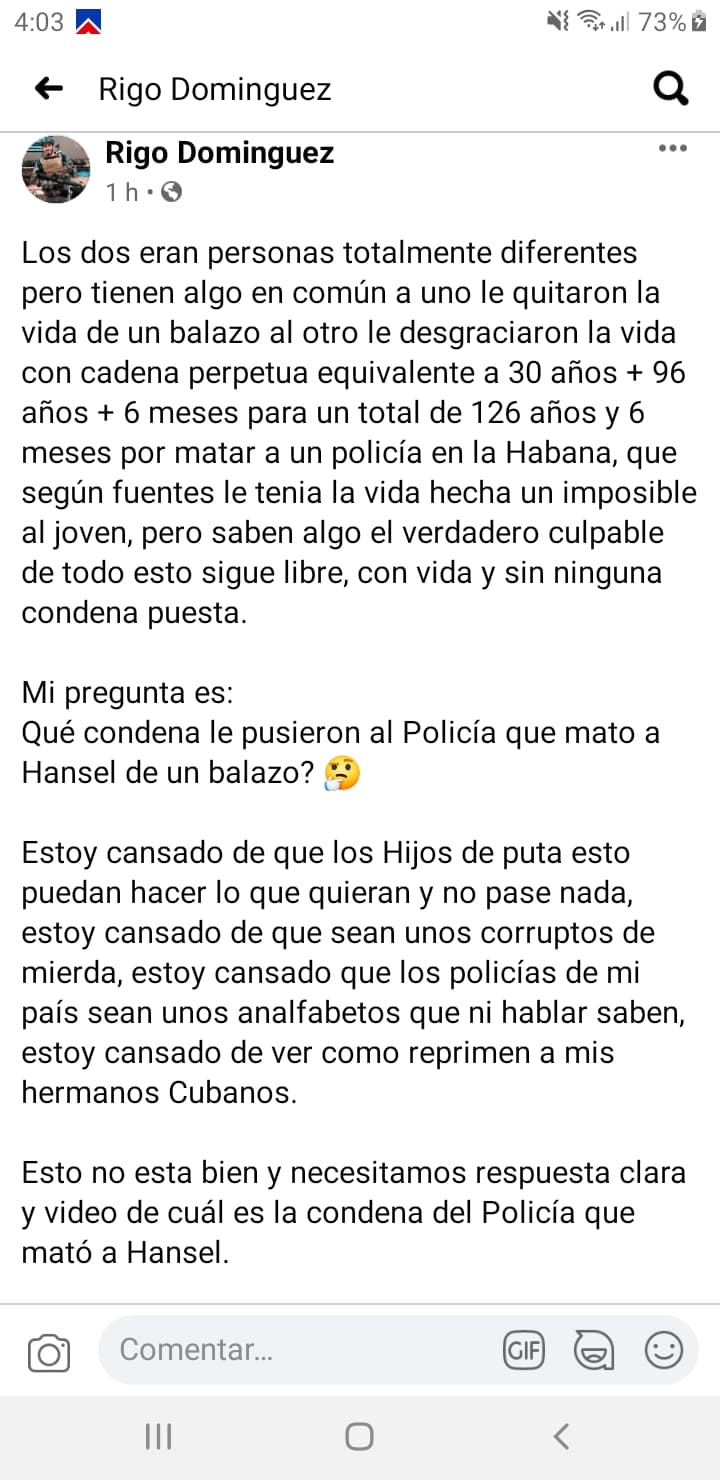Image resolution: width=720 pixels, height=1480 pixels.
Task: Go to the home screen
Action: (x=359, y=1437)
